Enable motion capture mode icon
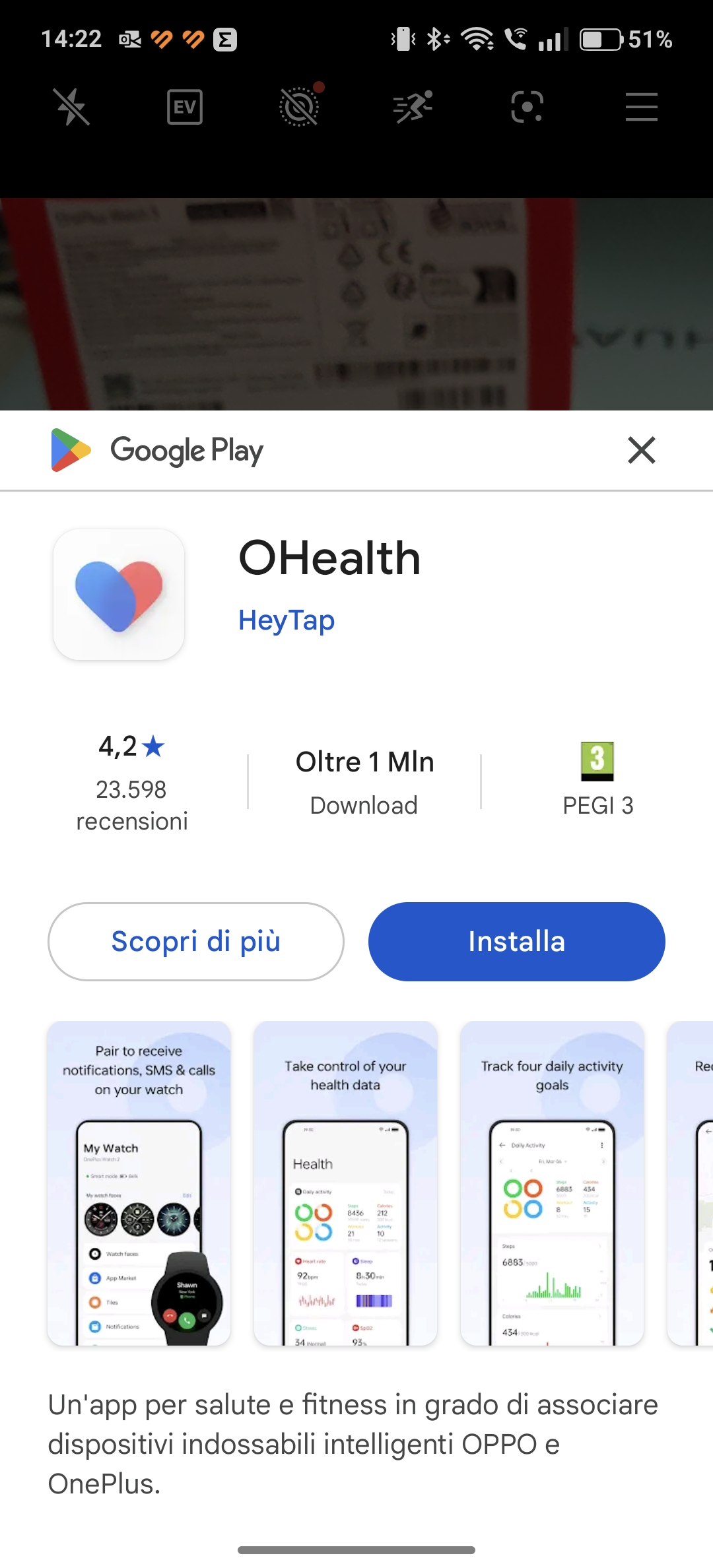Image resolution: width=713 pixels, height=1568 pixels. (x=413, y=107)
